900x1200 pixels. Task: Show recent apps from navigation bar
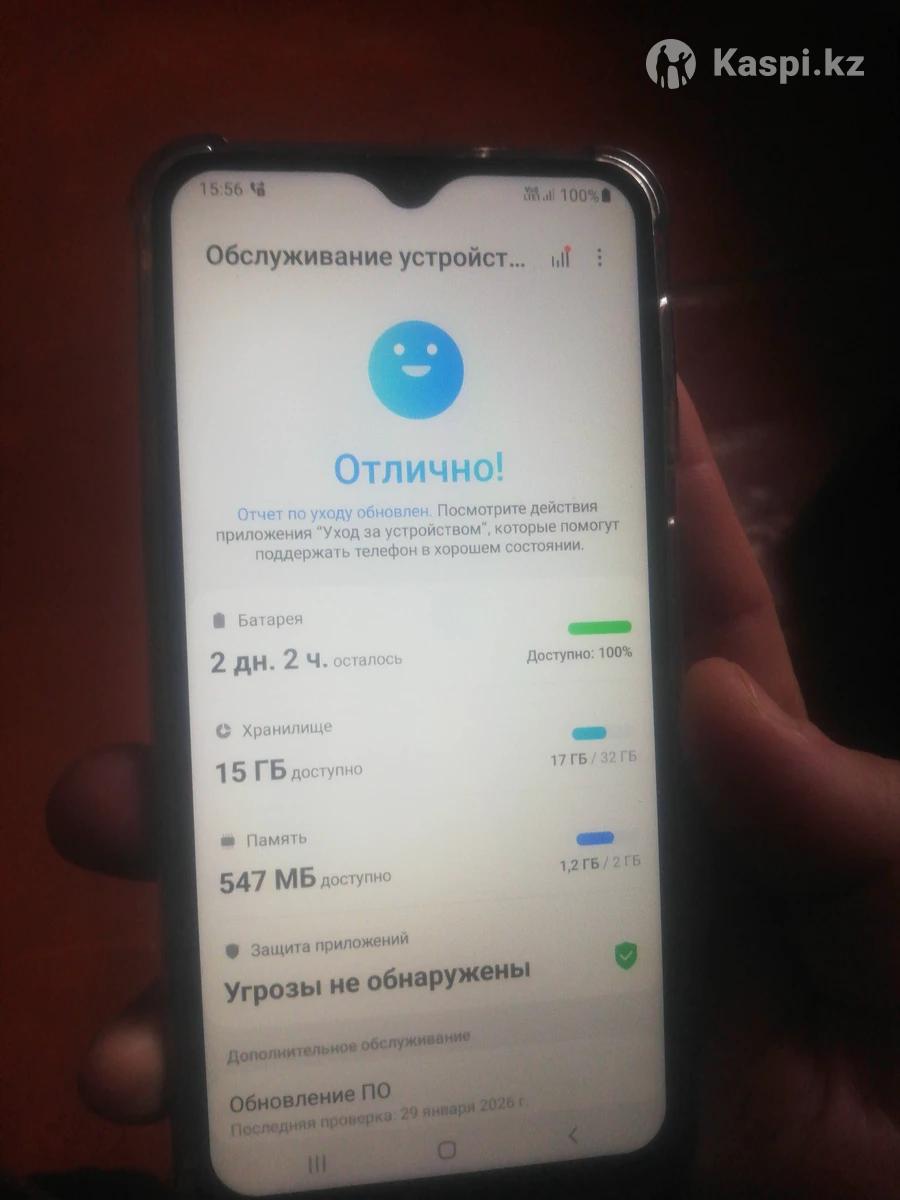coord(317,1163)
